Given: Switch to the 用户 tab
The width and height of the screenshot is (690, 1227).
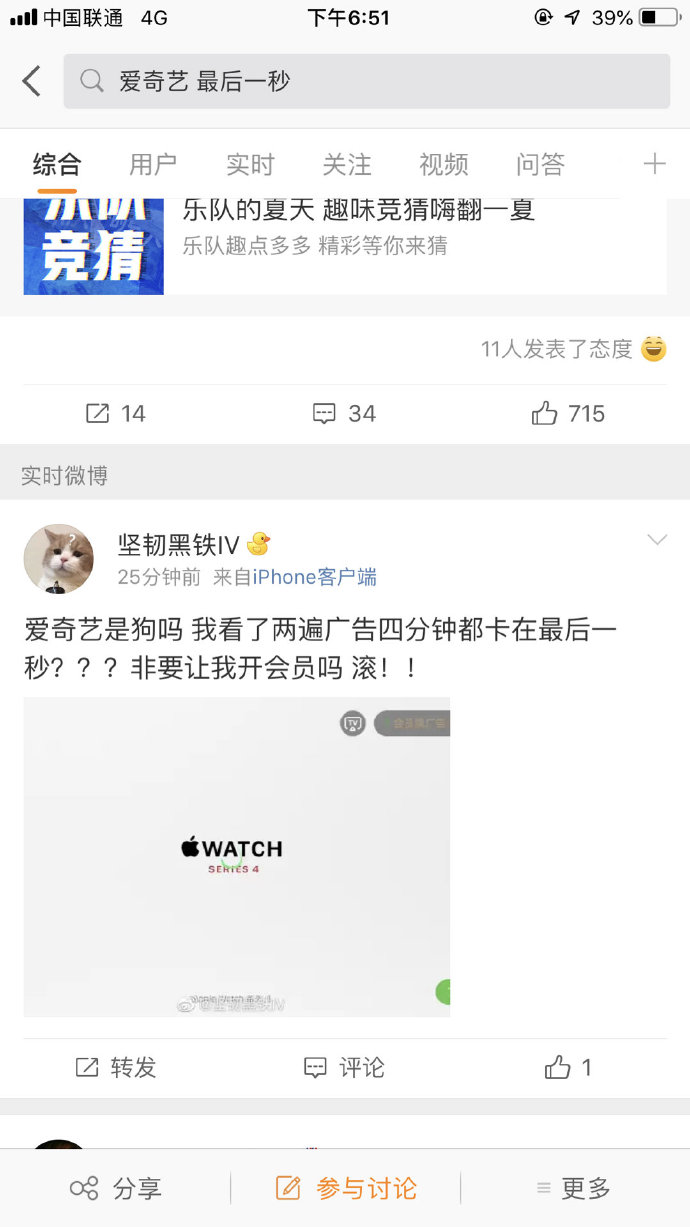Looking at the screenshot, I should [x=153, y=164].
